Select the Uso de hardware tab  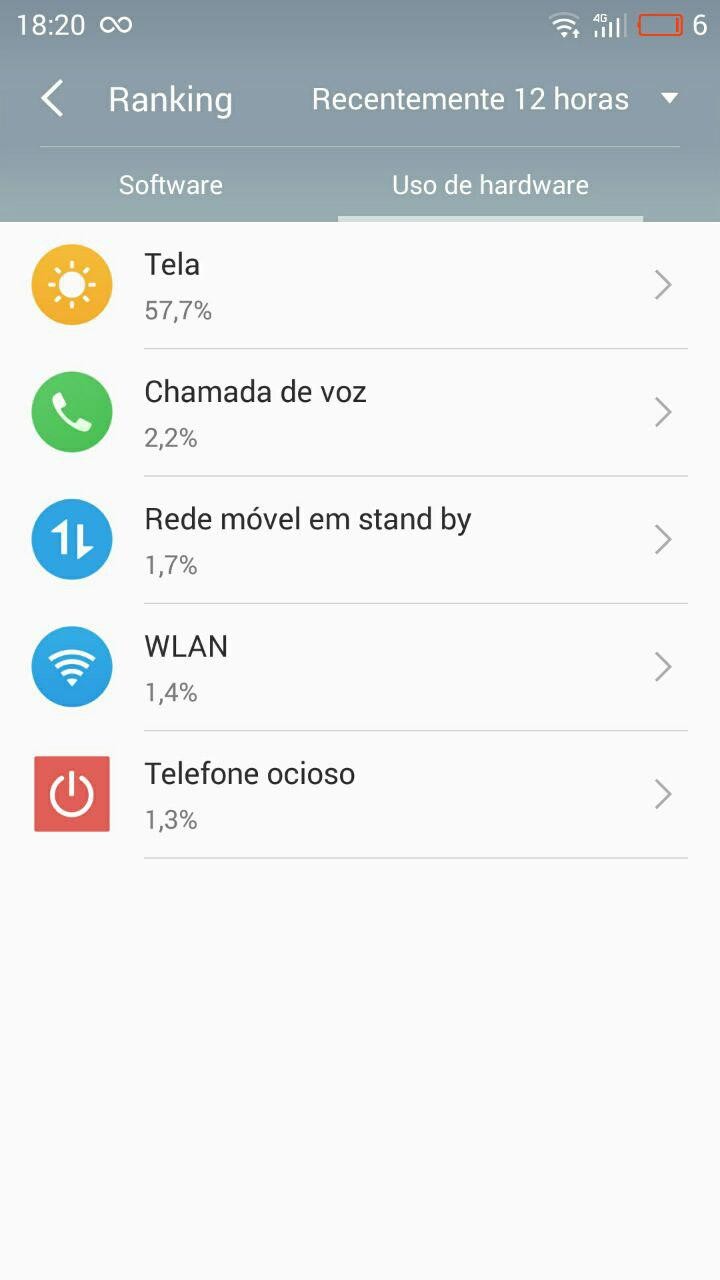490,185
